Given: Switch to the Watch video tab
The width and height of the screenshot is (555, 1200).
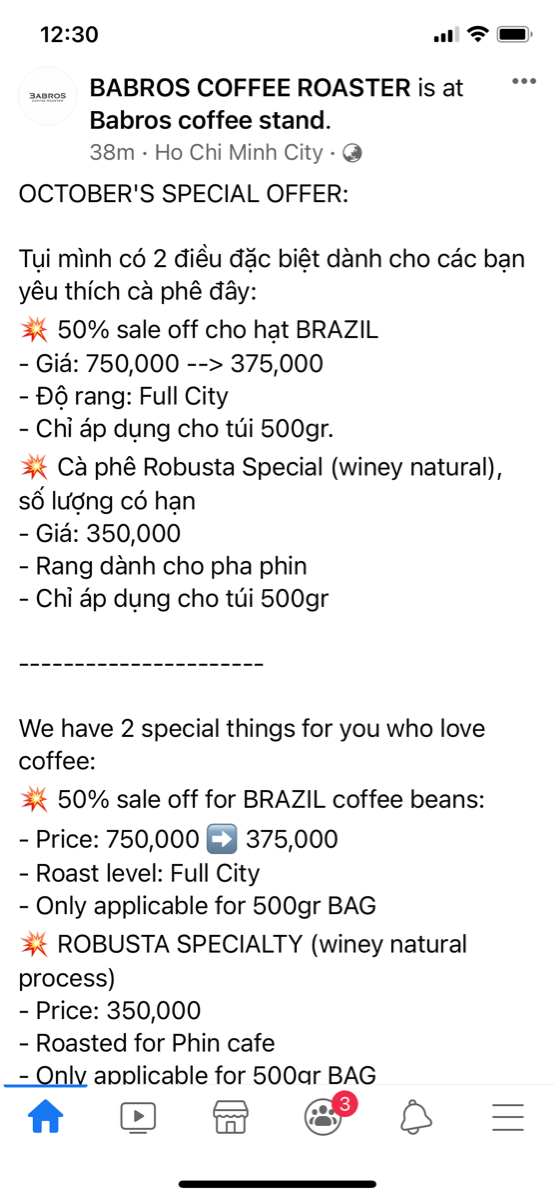Looking at the screenshot, I should tap(139, 1116).
